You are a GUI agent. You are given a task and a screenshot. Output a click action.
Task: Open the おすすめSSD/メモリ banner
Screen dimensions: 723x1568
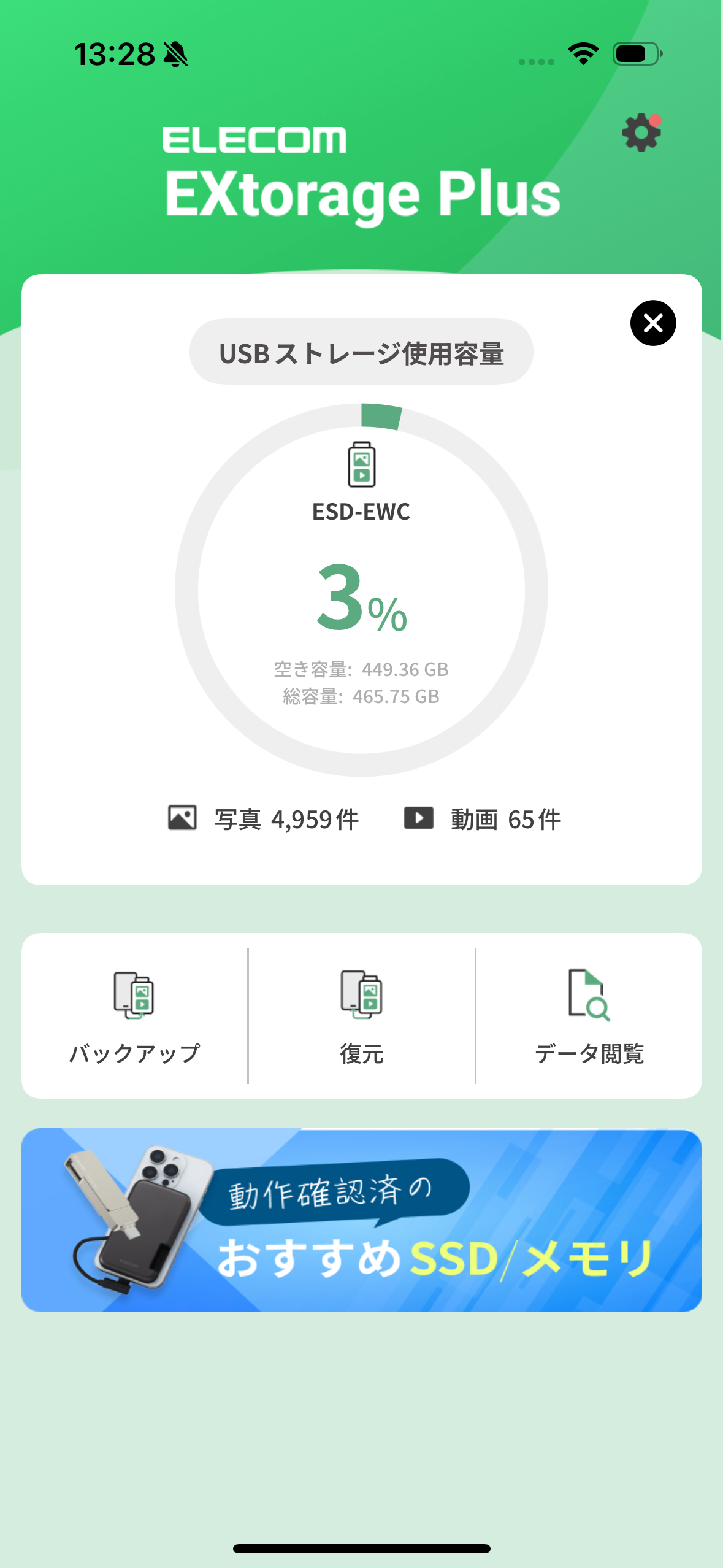pos(361,1220)
